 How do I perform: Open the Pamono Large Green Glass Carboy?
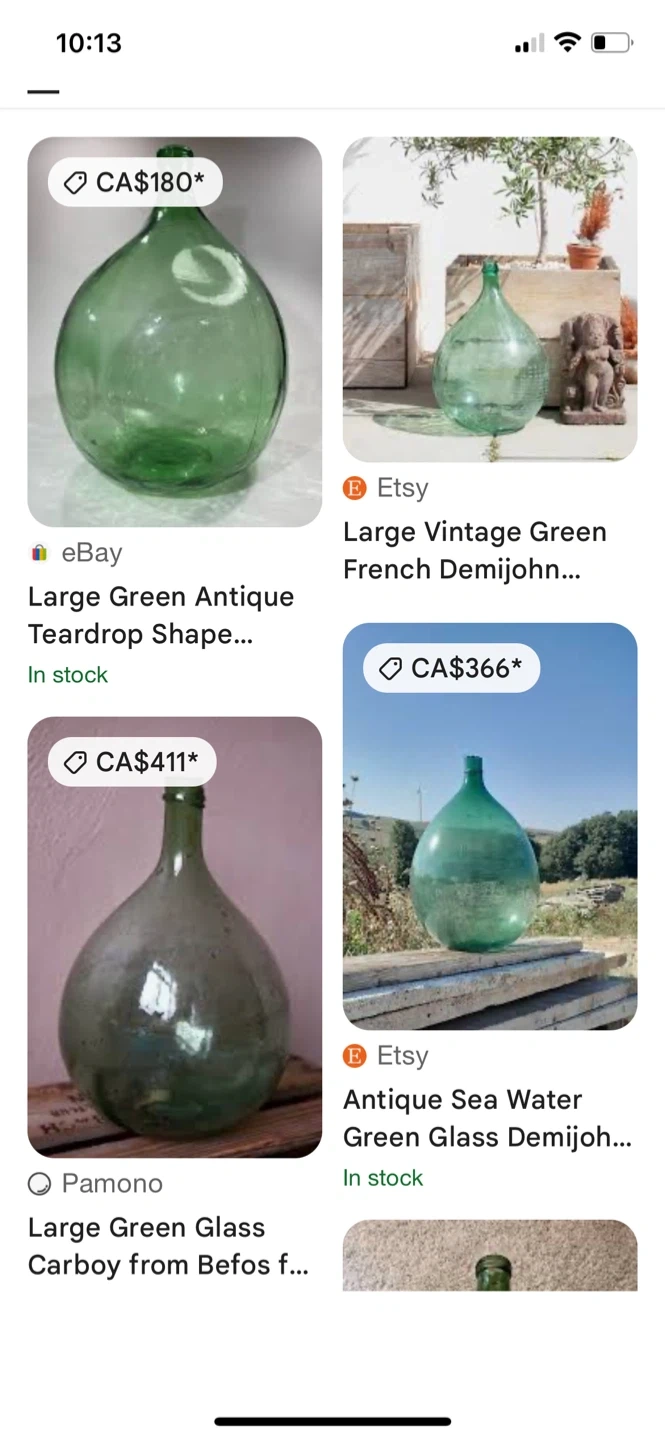point(174,937)
